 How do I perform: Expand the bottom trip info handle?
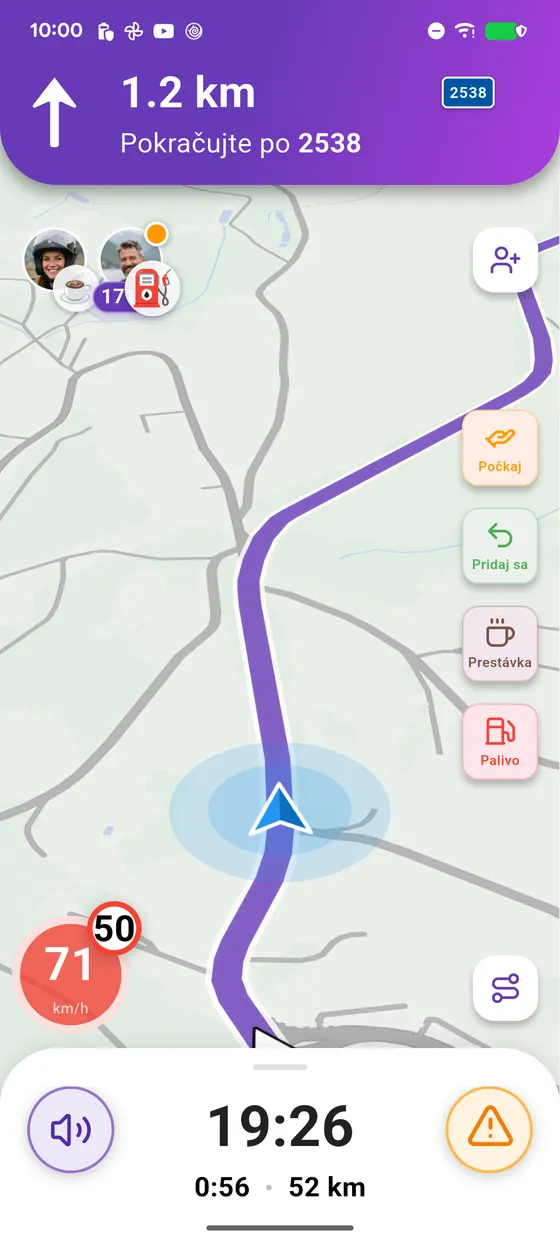(280, 1067)
